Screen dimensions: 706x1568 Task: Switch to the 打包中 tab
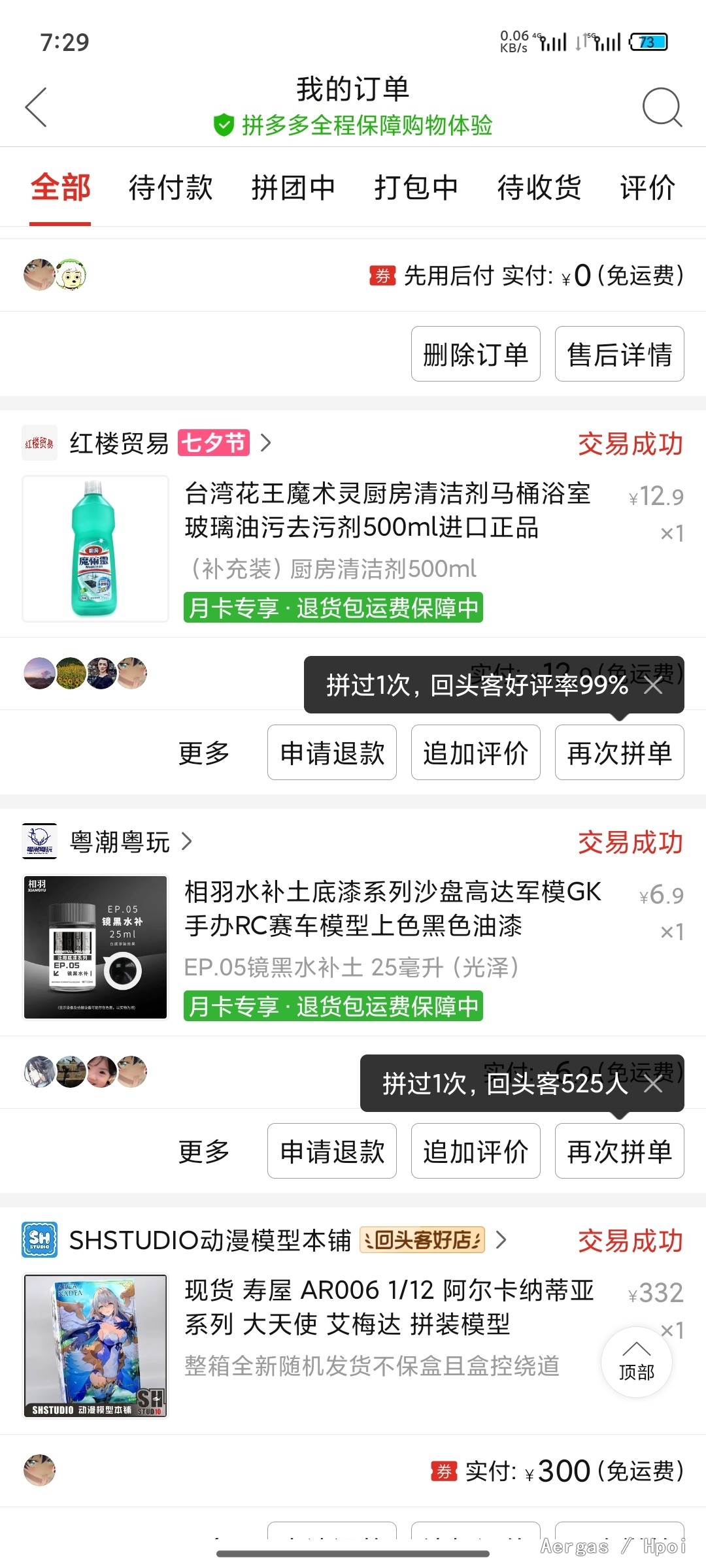point(416,188)
